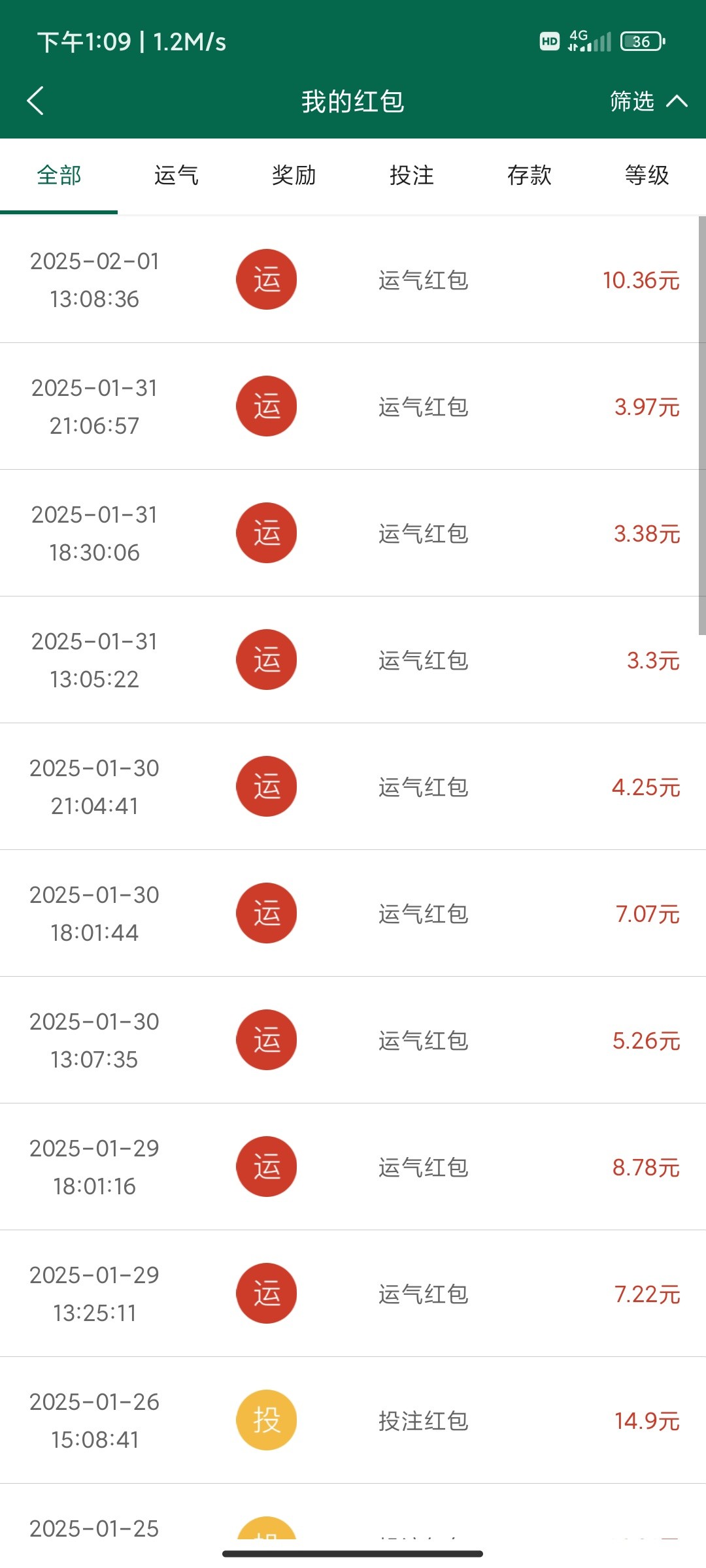The image size is (706, 1568).
Task: Show the 投注 tab
Action: point(412,175)
